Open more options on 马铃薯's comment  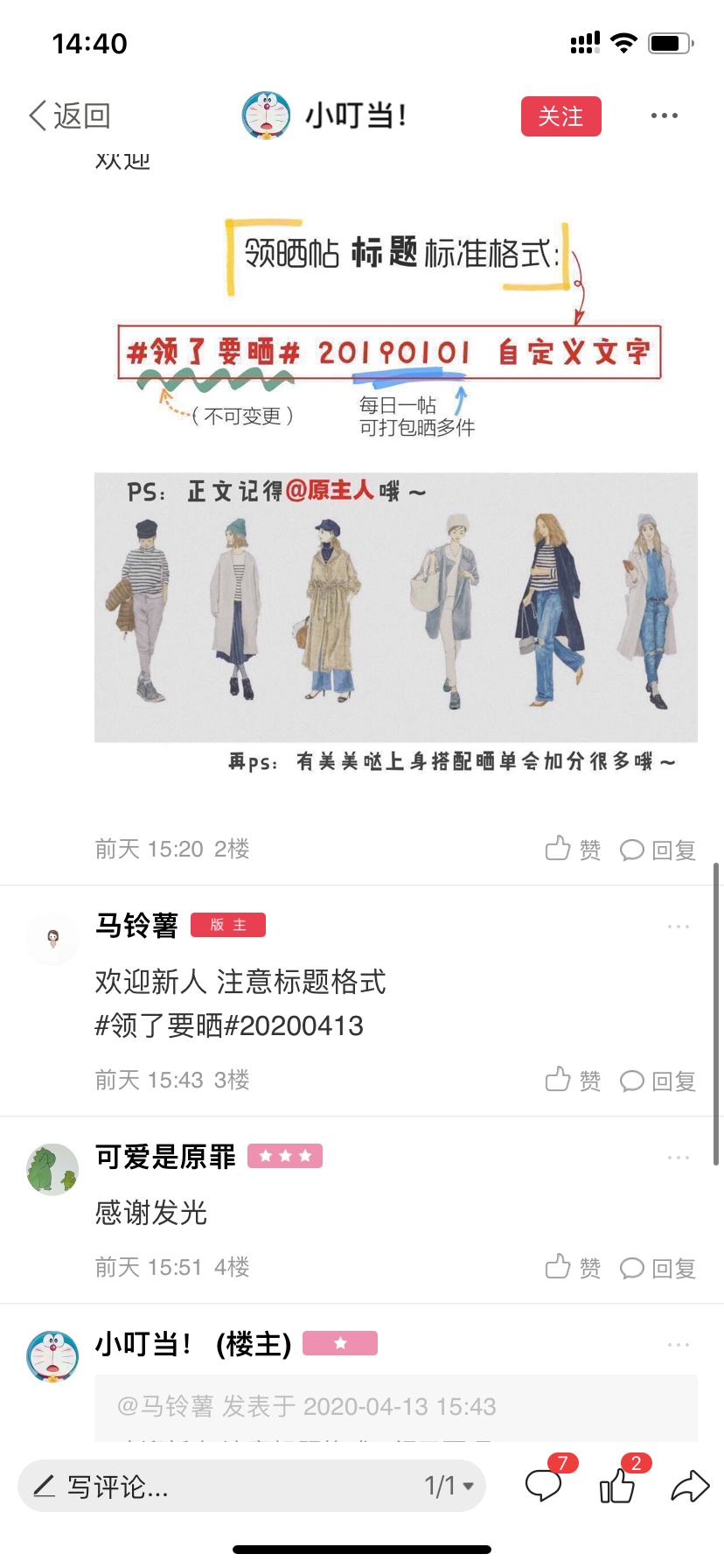(x=679, y=926)
